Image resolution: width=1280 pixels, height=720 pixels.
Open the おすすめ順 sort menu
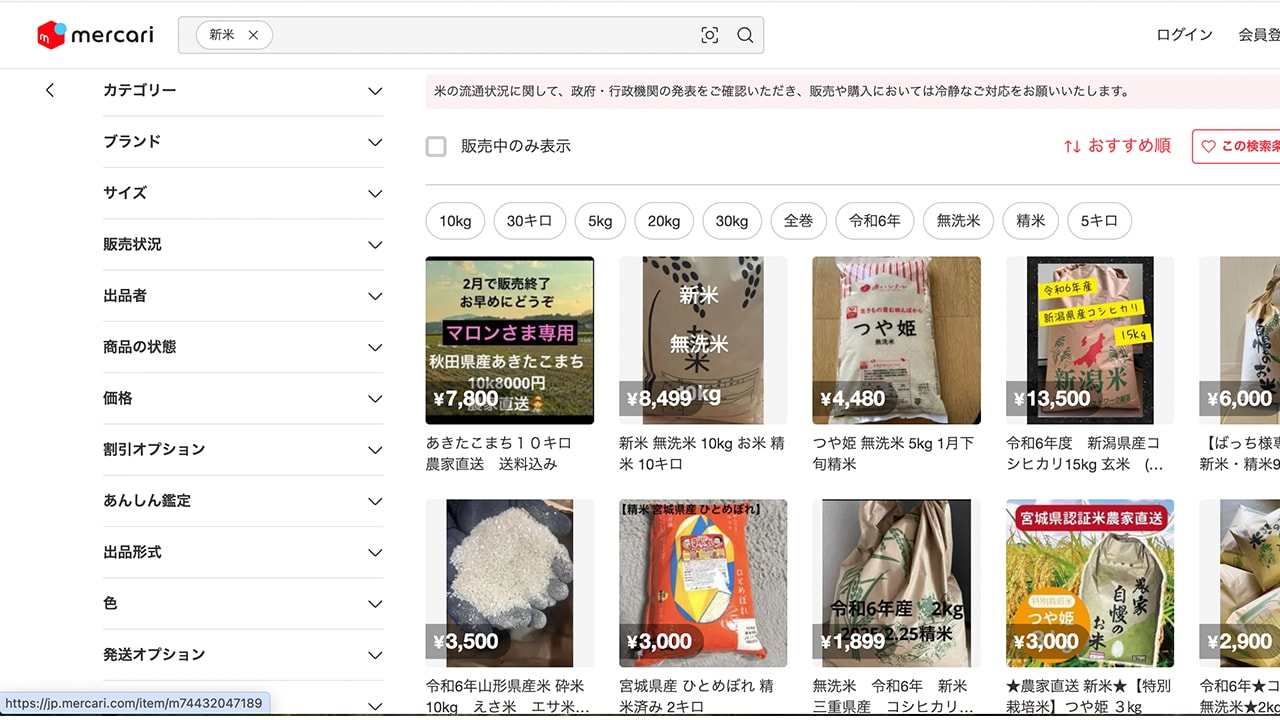(1117, 146)
